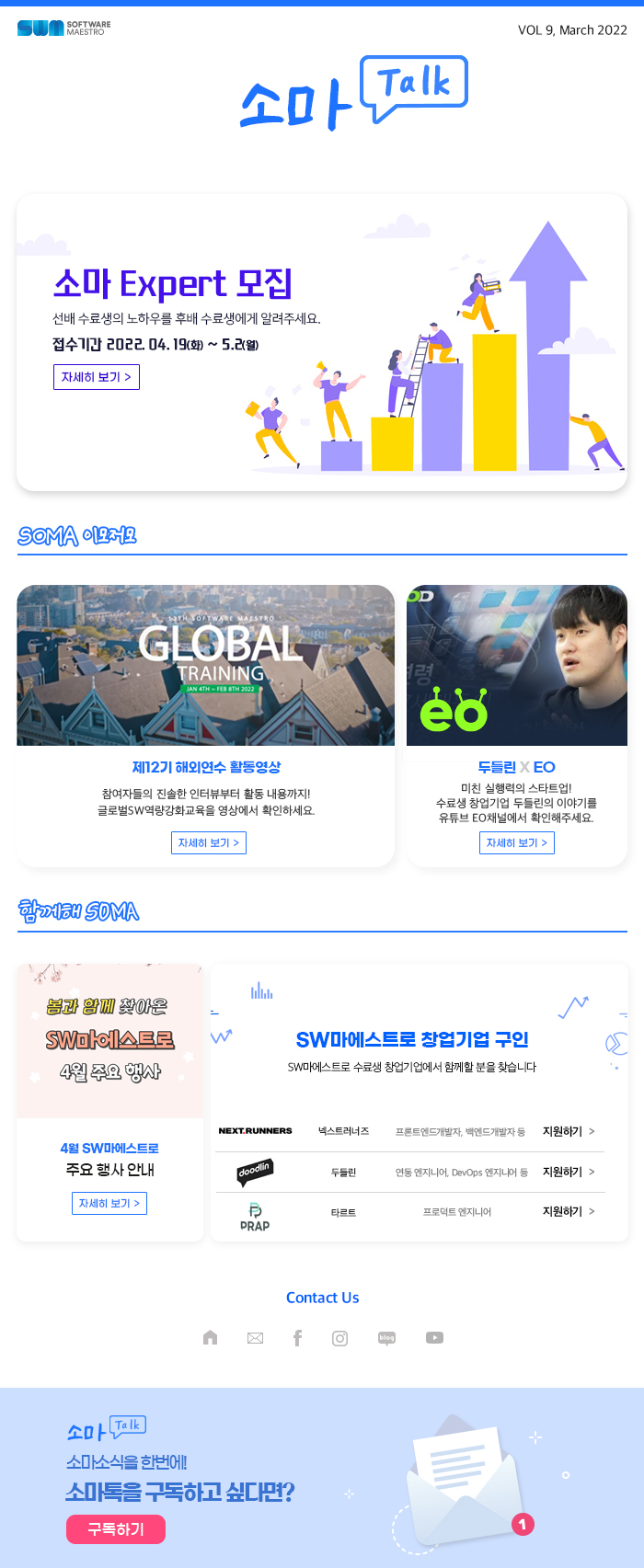Go to the blog icon
644x1568 pixels.
tap(386, 1338)
